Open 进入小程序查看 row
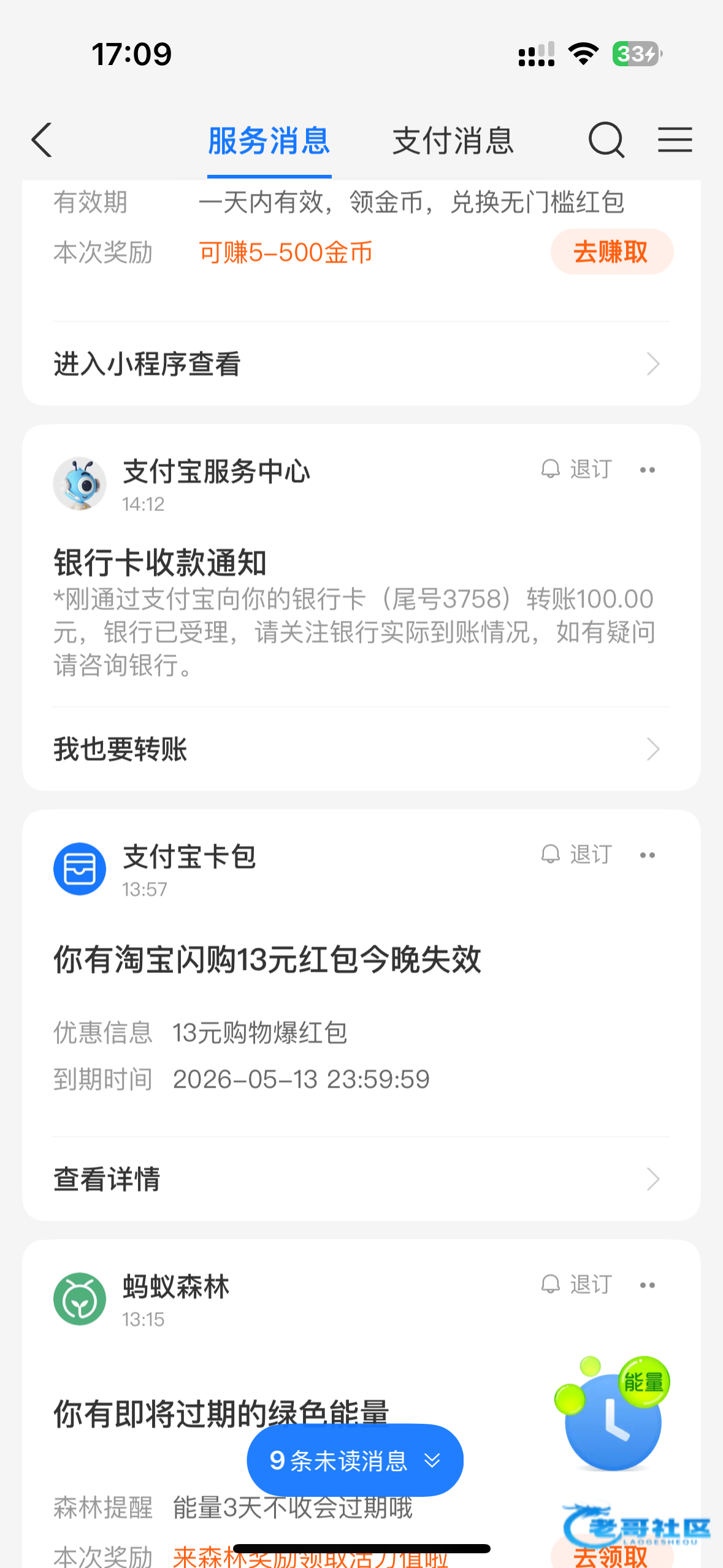 (x=361, y=364)
